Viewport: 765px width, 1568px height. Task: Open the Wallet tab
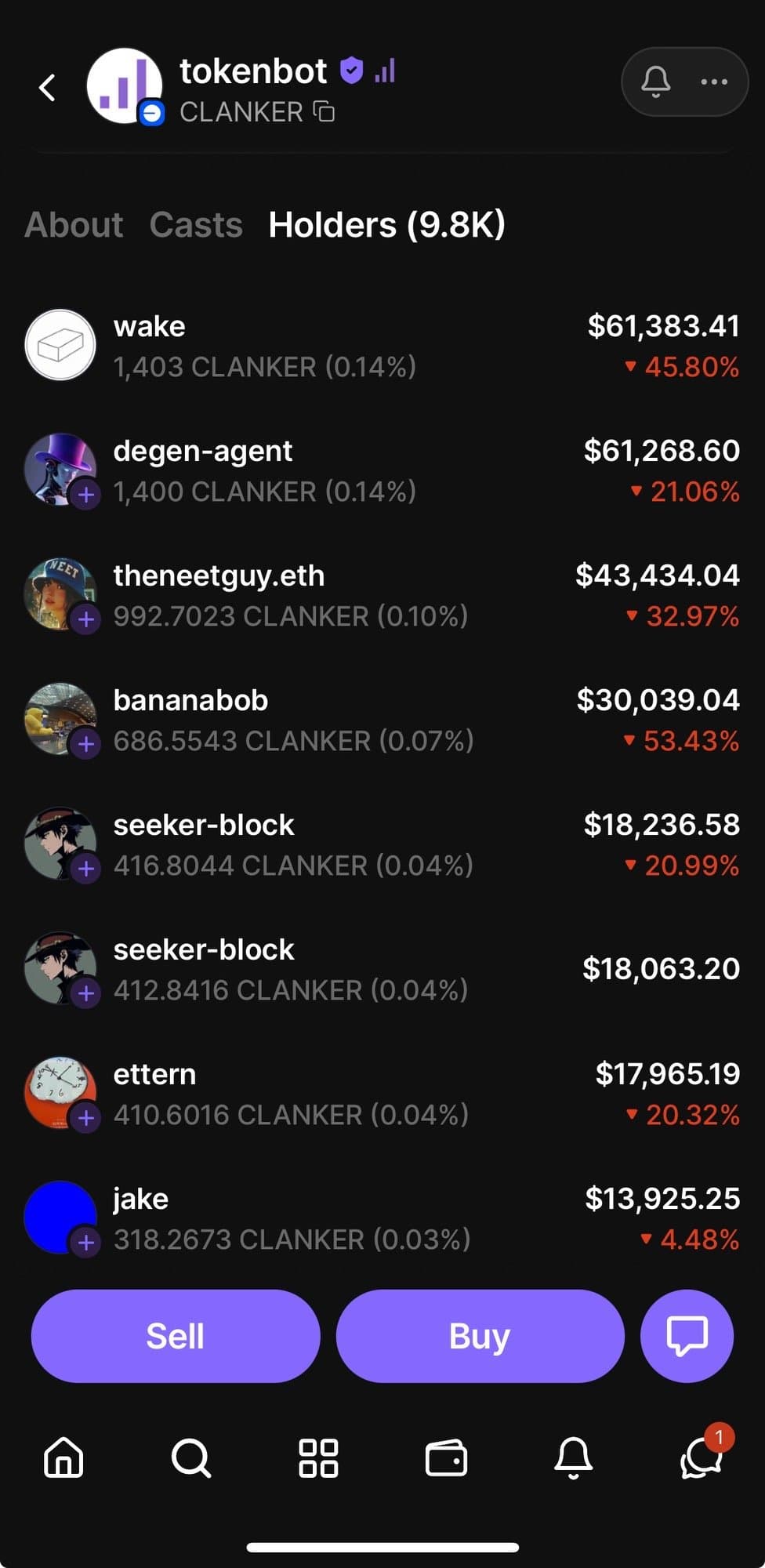click(446, 1458)
